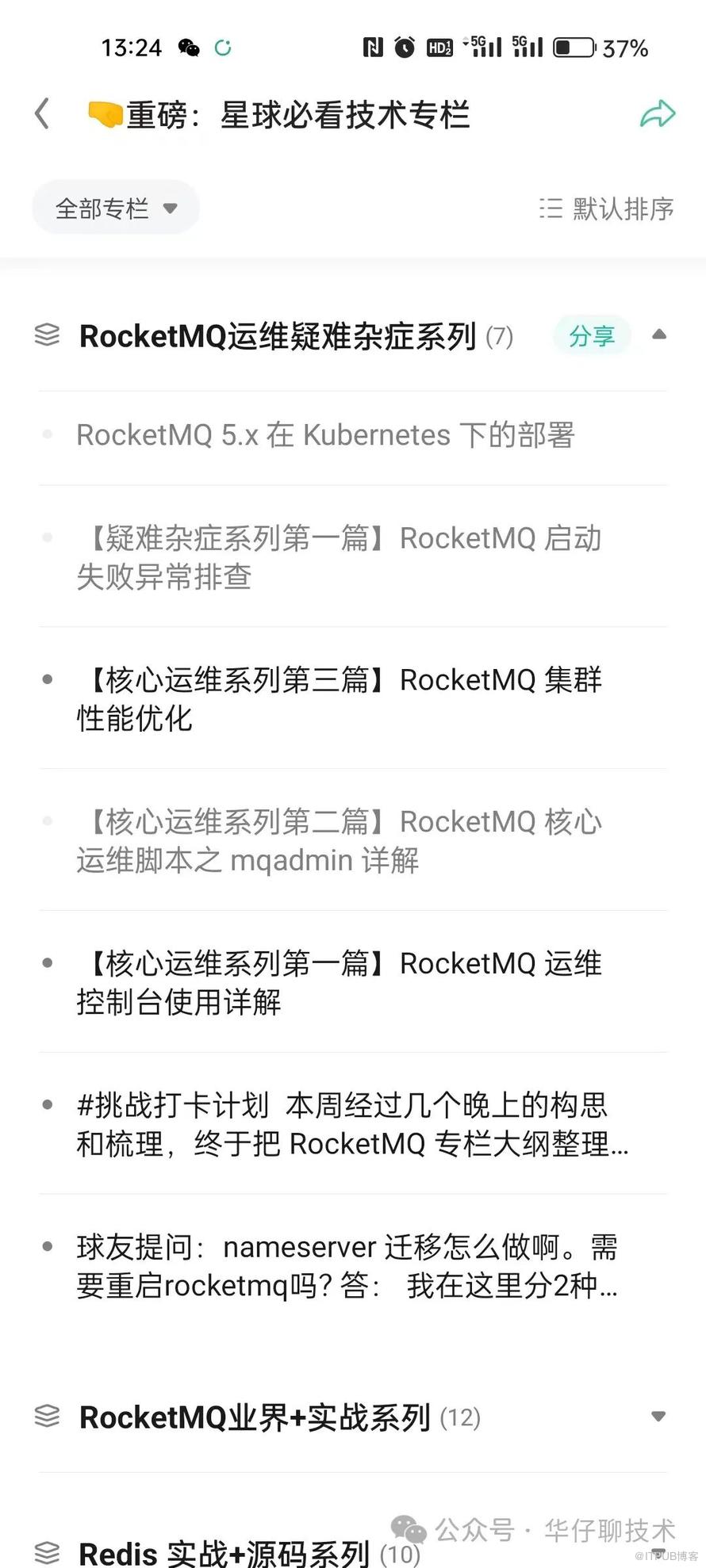Collapse the RocketMQ运维疑难杂症系列 section
The height and width of the screenshot is (1568, 706).
(x=658, y=335)
